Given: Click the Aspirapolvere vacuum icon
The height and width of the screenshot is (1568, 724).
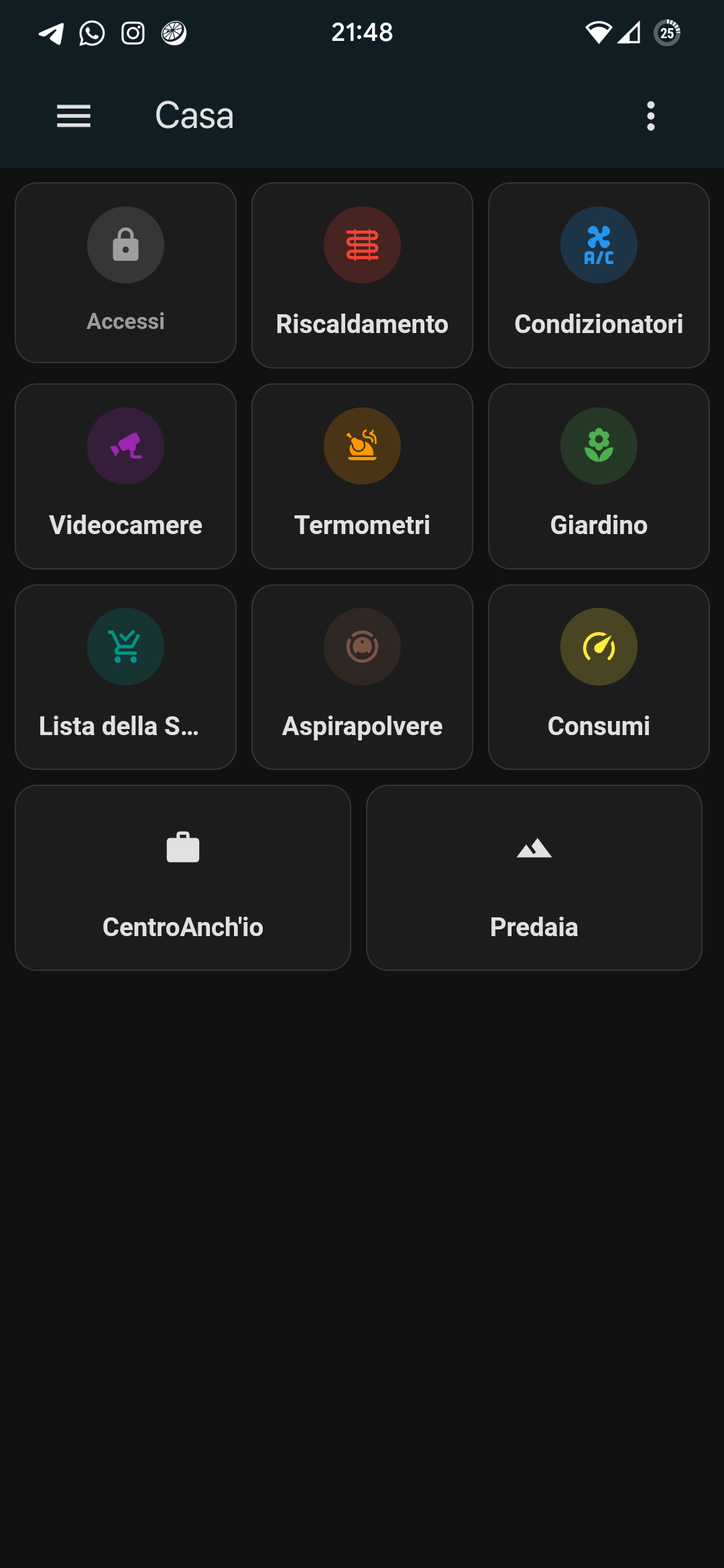Looking at the screenshot, I should click(x=362, y=647).
